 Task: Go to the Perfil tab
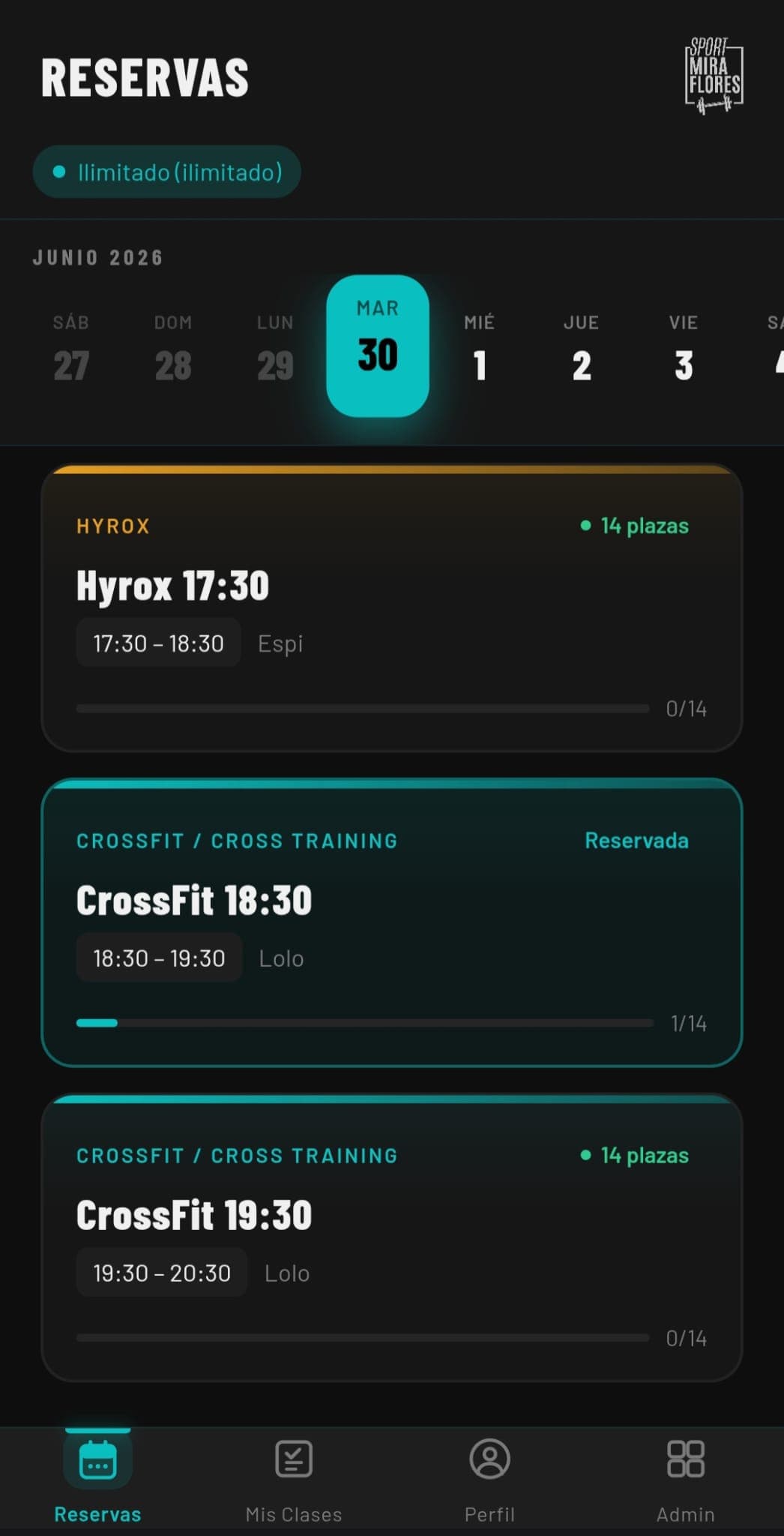pos(489,1479)
